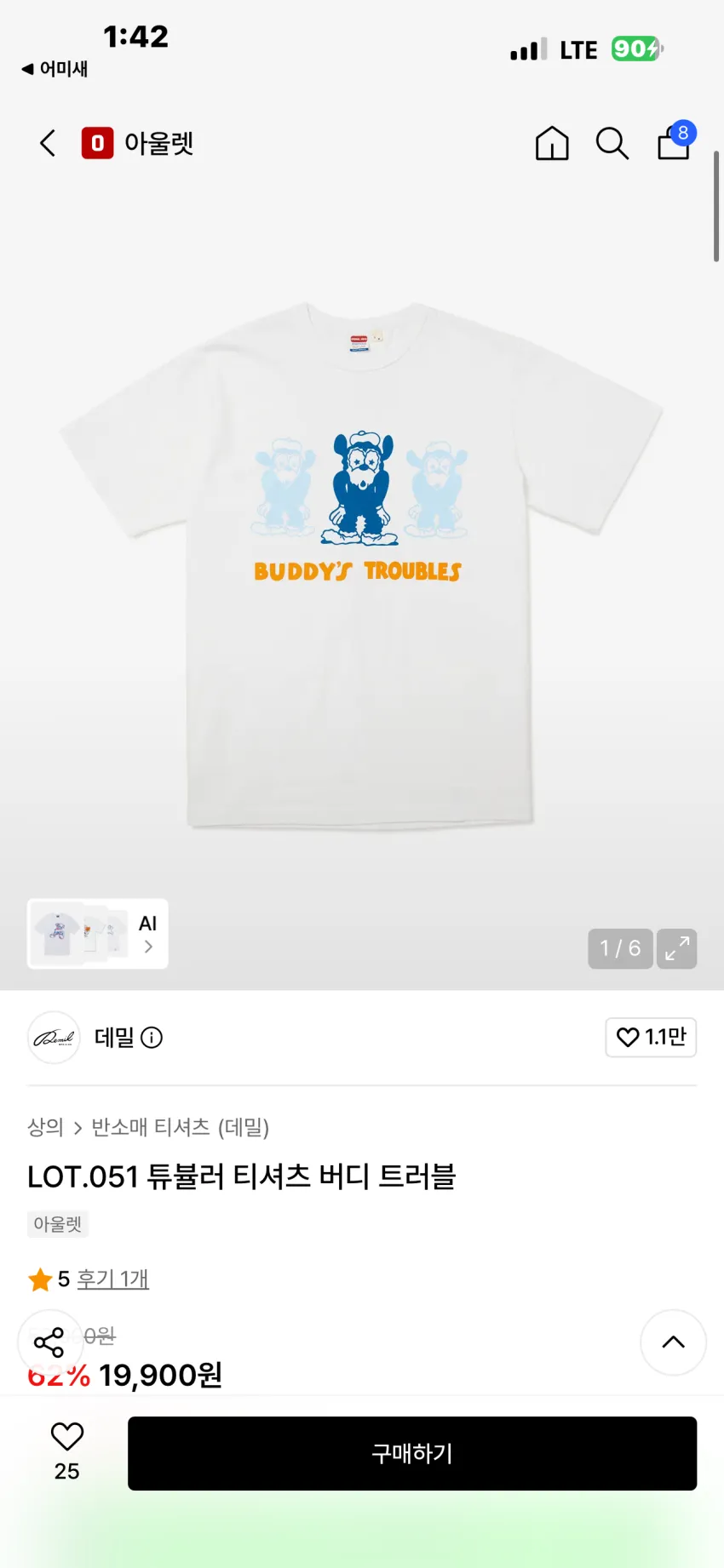The width and height of the screenshot is (724, 1568).
Task: Go back to the previous page
Action: [x=48, y=143]
